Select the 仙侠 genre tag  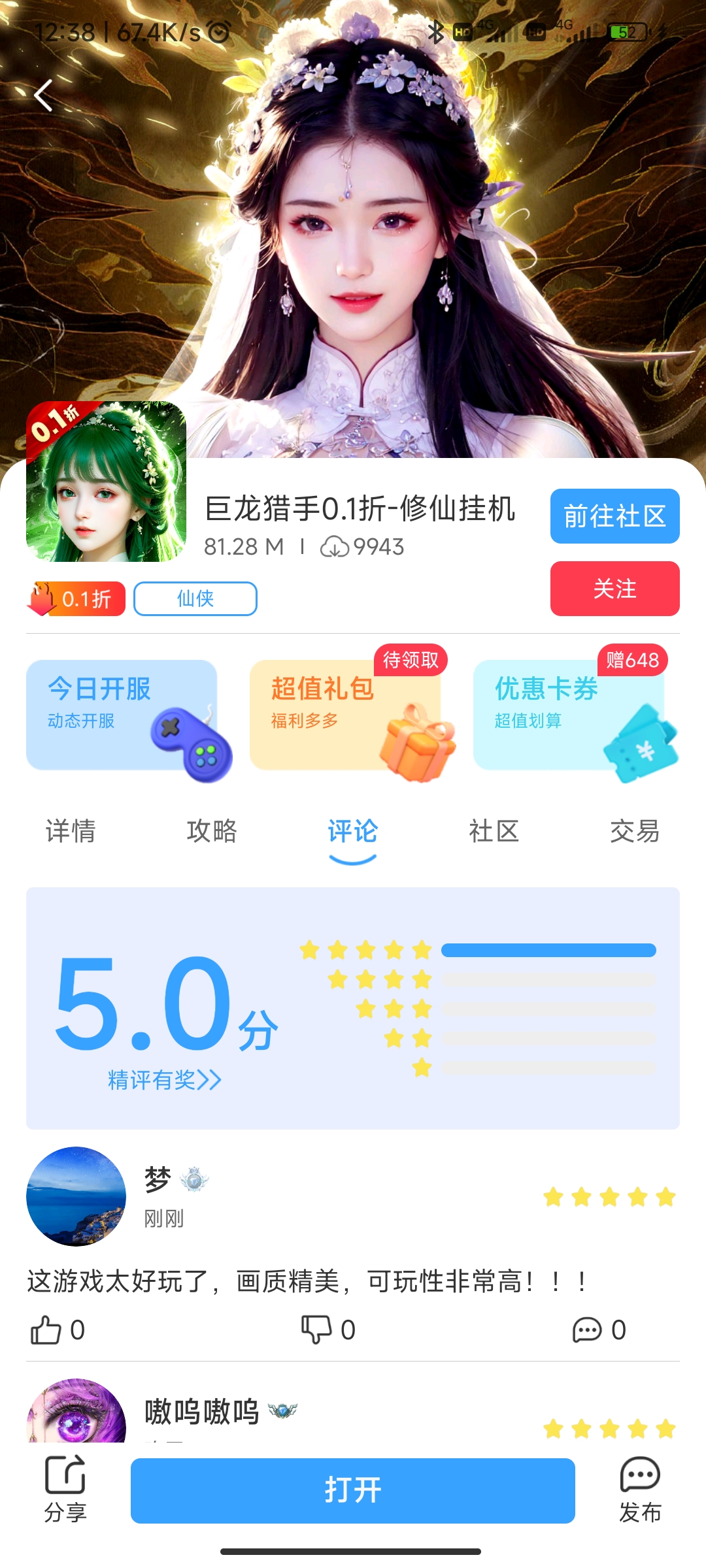(x=195, y=598)
